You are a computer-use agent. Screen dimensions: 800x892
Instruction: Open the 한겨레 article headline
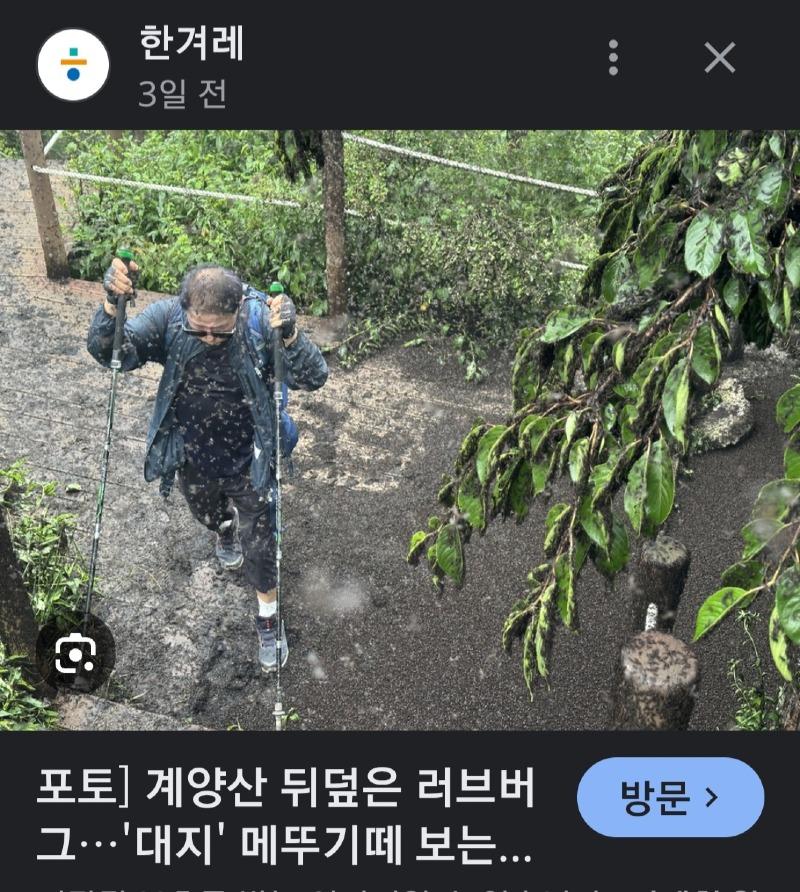click(285, 816)
